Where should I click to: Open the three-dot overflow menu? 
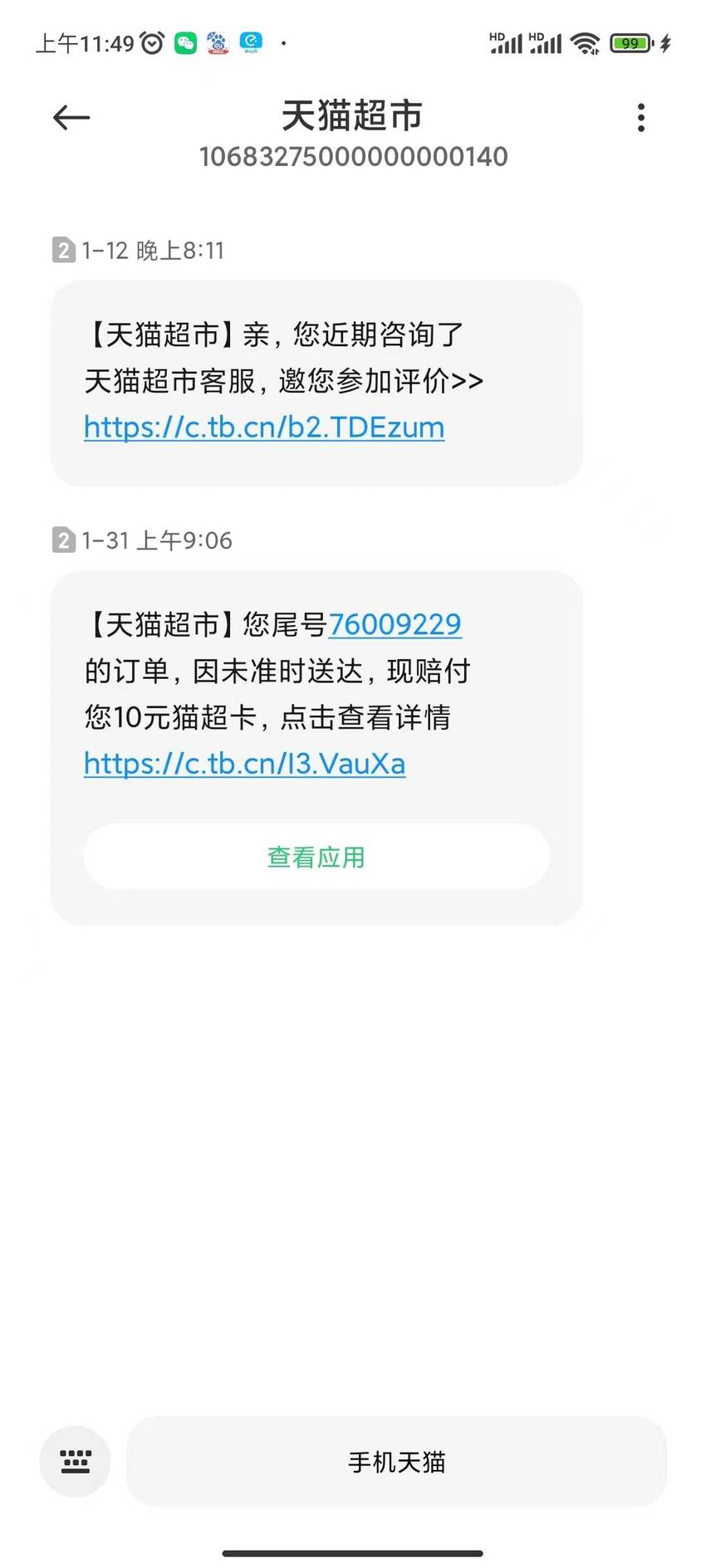click(640, 118)
